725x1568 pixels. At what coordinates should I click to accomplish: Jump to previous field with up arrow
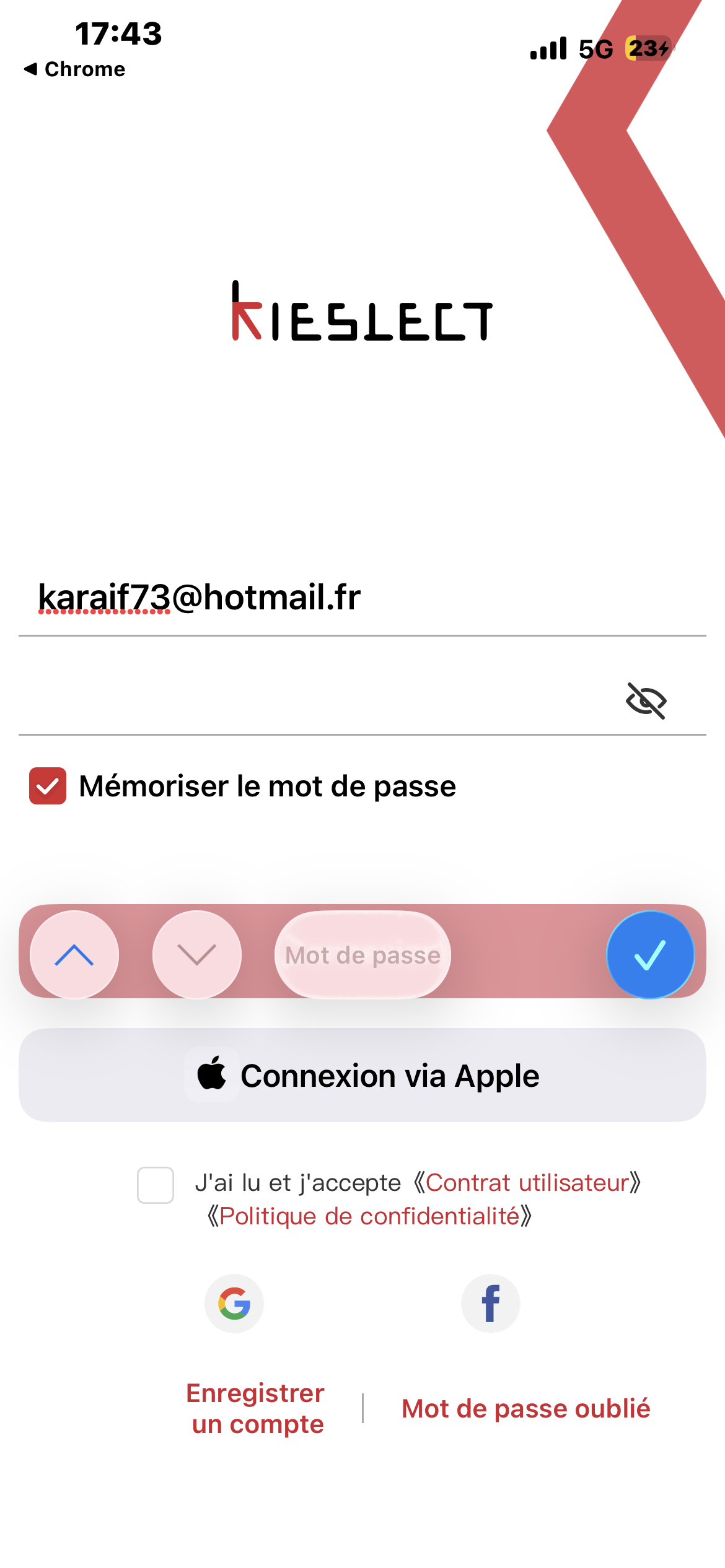pyautogui.click(x=74, y=955)
